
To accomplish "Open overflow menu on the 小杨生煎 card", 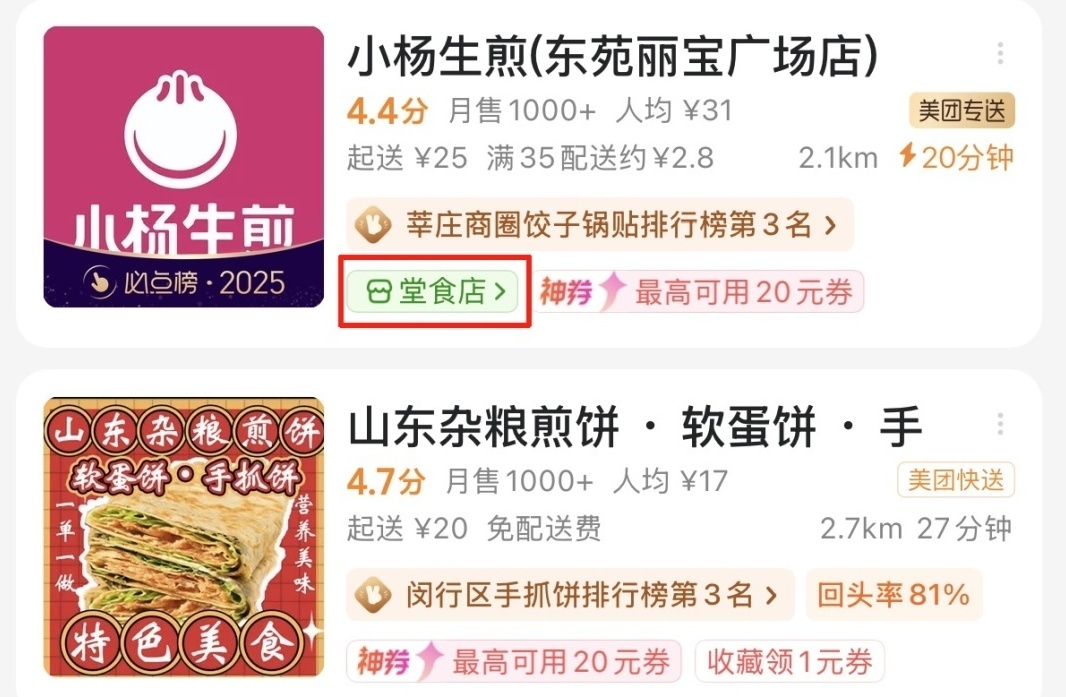I will 1000,54.
